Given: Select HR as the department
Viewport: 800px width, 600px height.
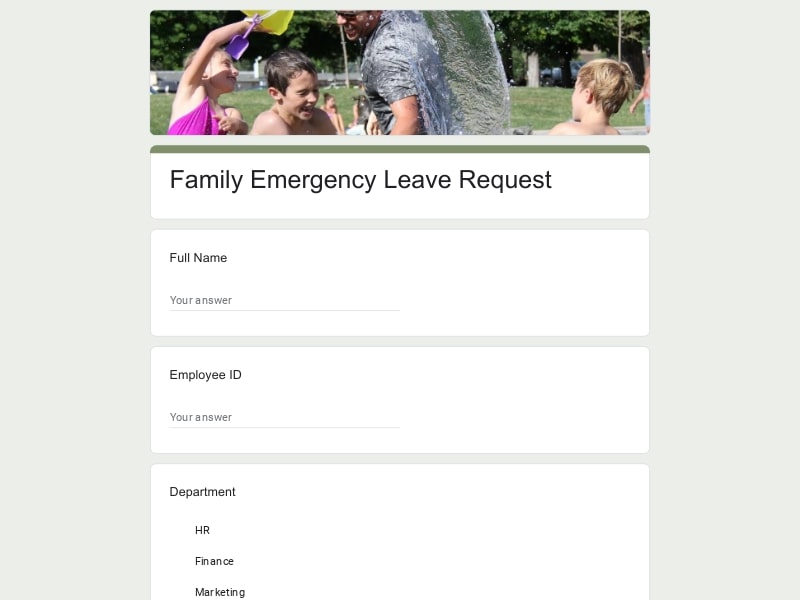Looking at the screenshot, I should click(x=201, y=530).
